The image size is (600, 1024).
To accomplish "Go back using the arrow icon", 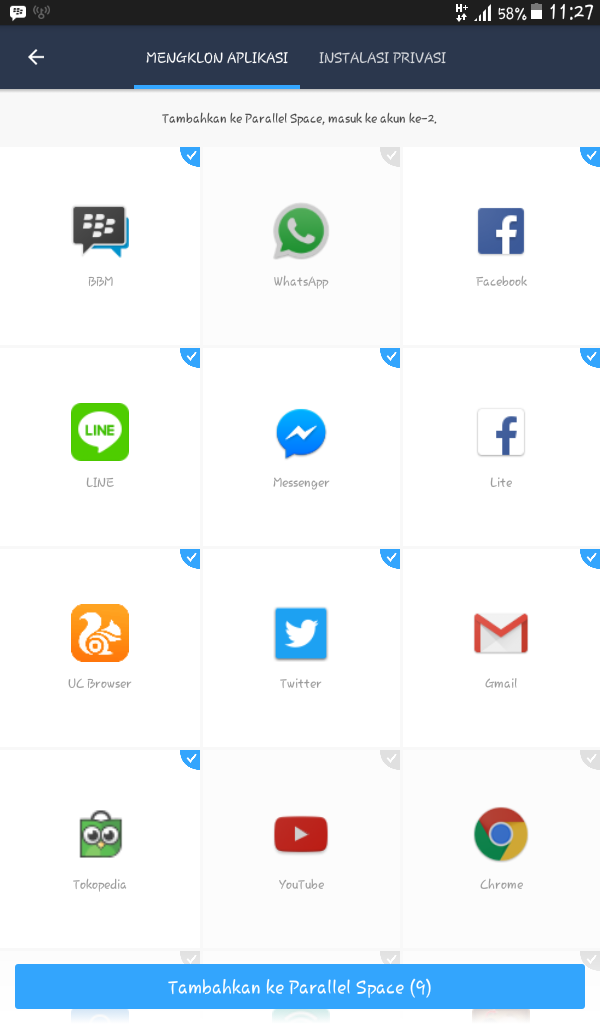I will click(36, 57).
